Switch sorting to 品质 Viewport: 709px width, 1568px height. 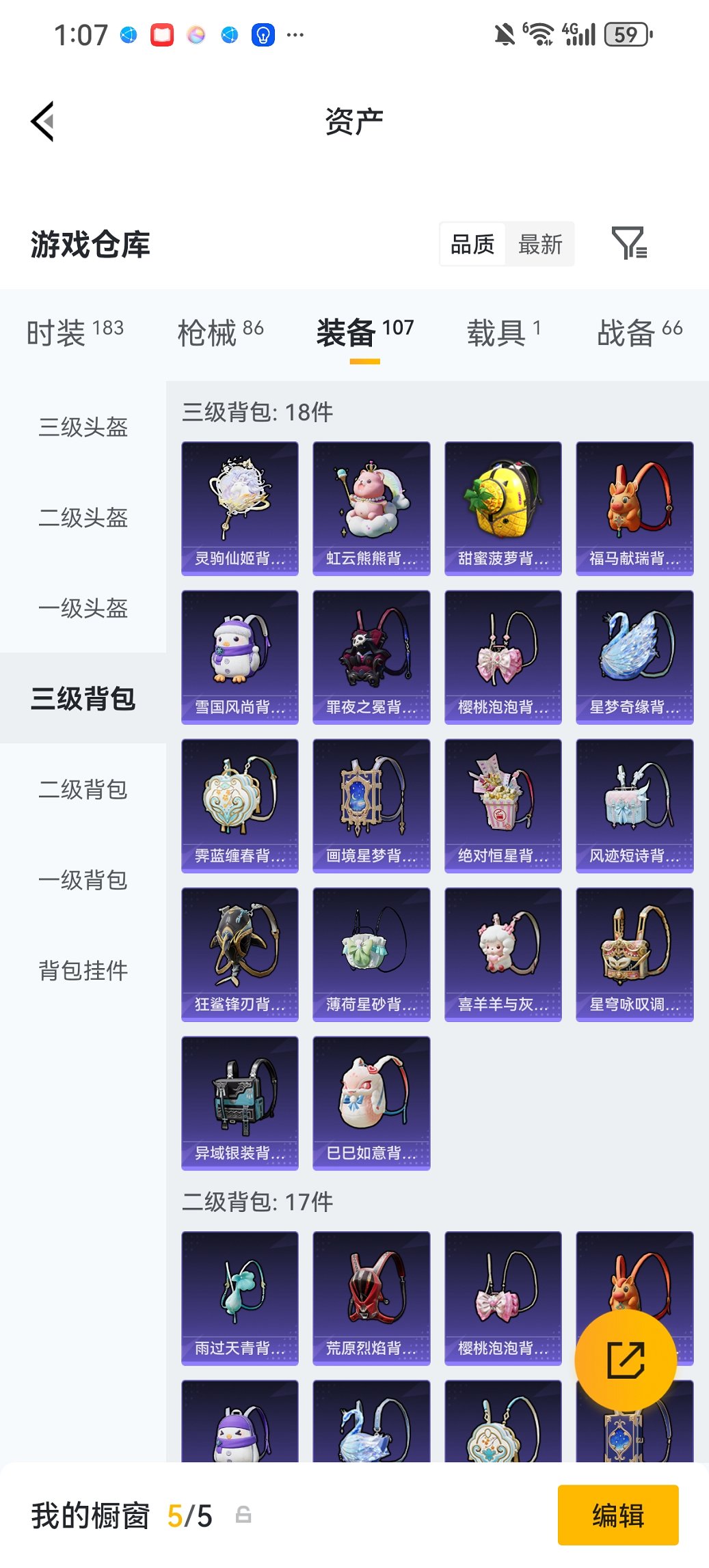point(473,244)
